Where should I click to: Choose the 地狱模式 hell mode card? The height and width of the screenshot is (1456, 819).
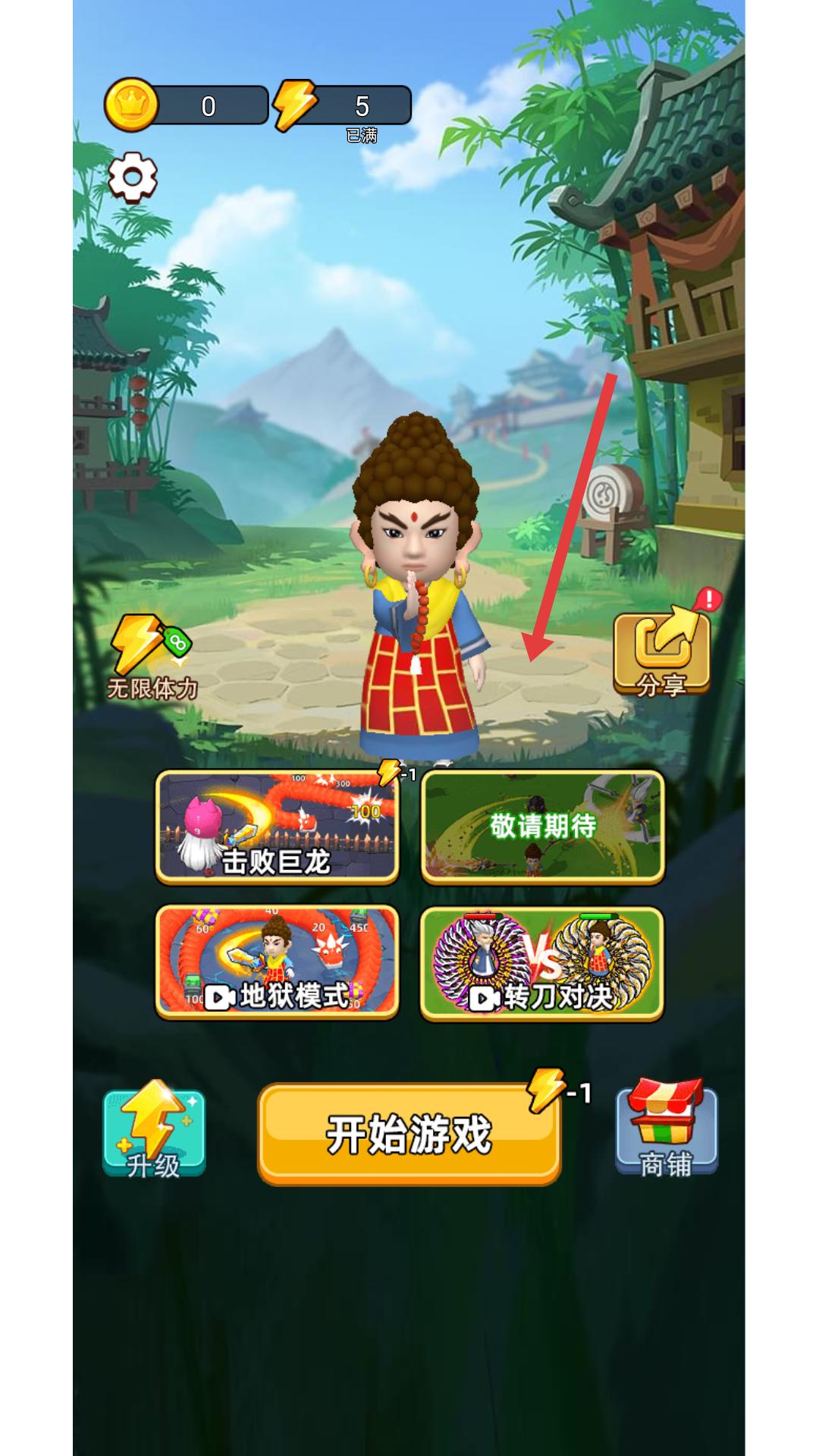pos(277,963)
